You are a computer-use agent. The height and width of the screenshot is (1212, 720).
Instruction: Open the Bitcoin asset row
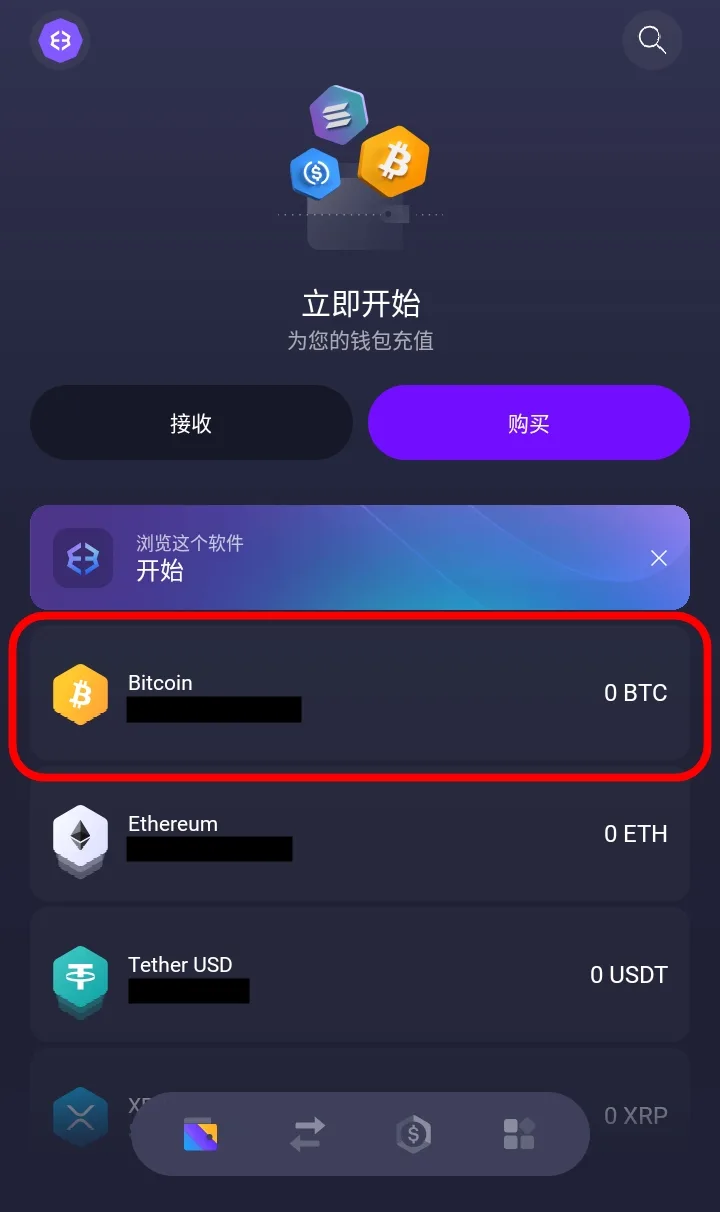coord(360,694)
